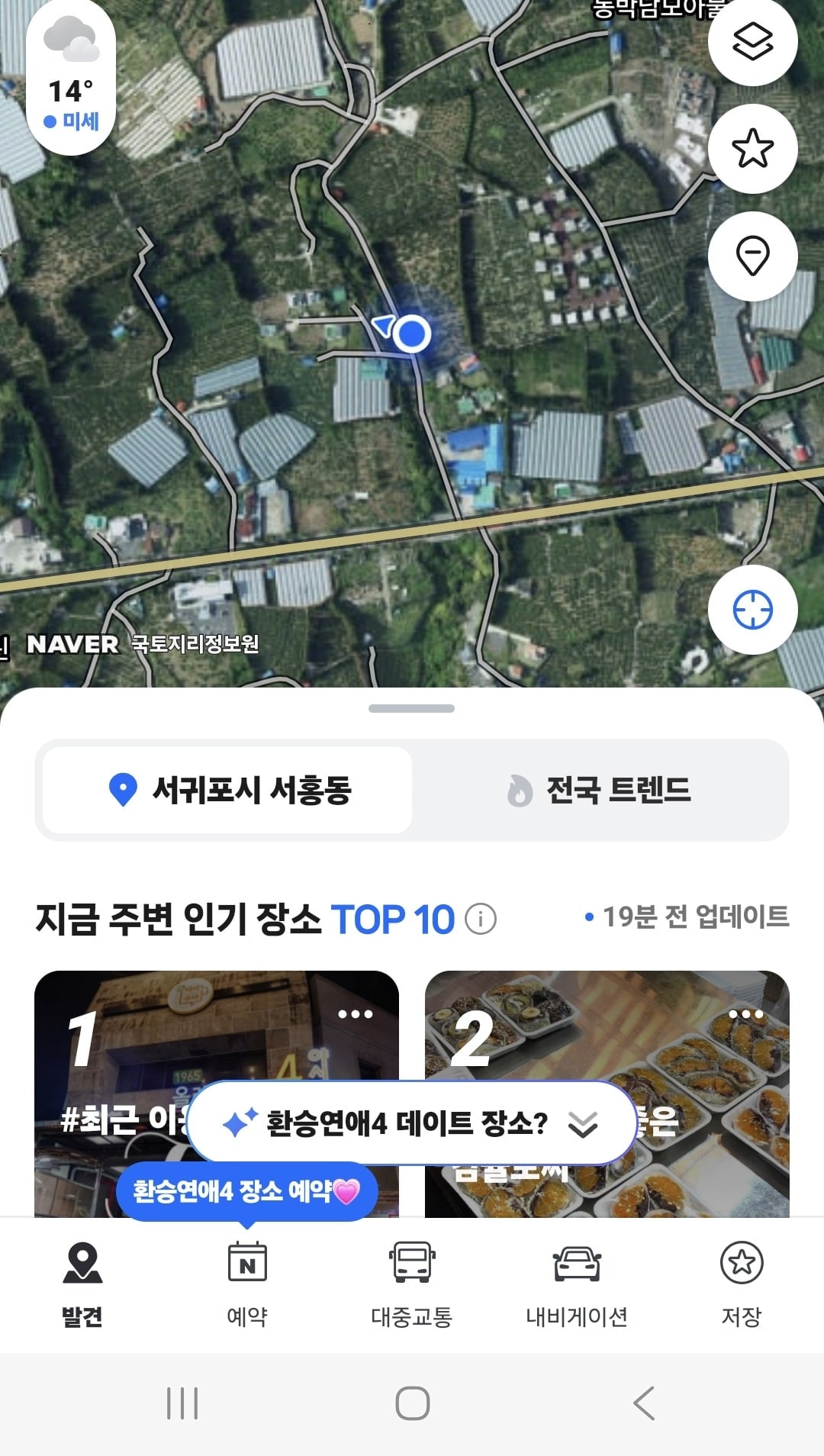Tap the weather widget showing 14°

coord(69,79)
